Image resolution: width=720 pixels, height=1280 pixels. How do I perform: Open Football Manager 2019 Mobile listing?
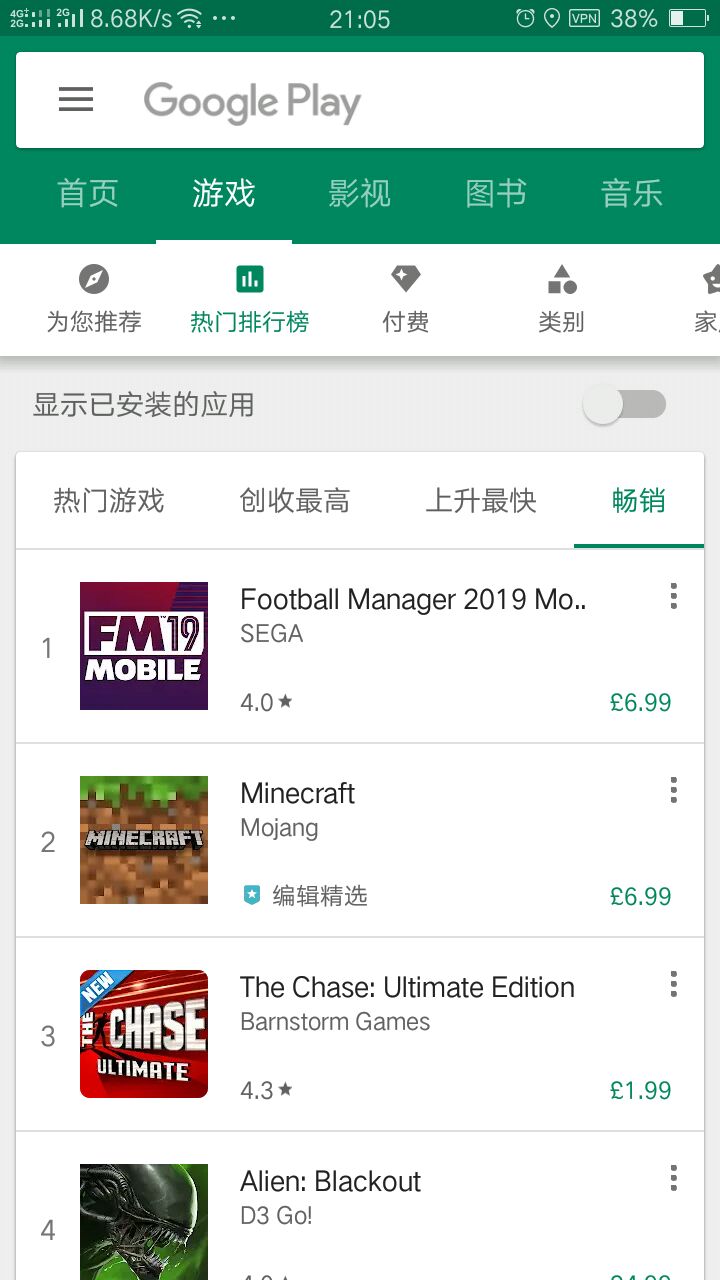click(x=412, y=600)
